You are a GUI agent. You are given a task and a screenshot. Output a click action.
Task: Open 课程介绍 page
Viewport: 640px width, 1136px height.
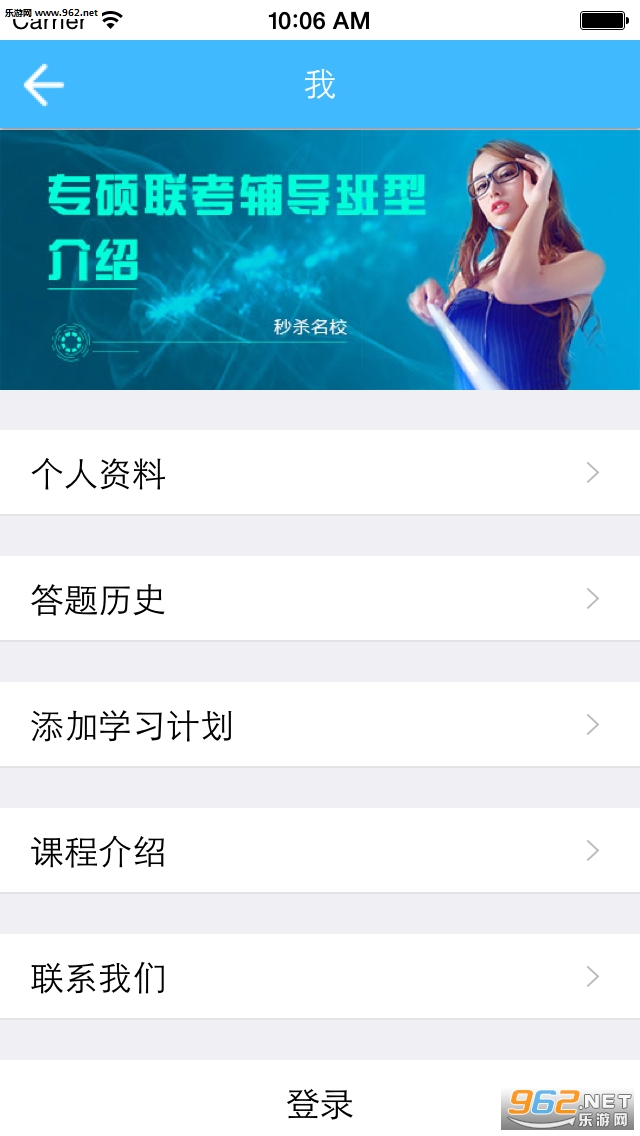[x=320, y=851]
